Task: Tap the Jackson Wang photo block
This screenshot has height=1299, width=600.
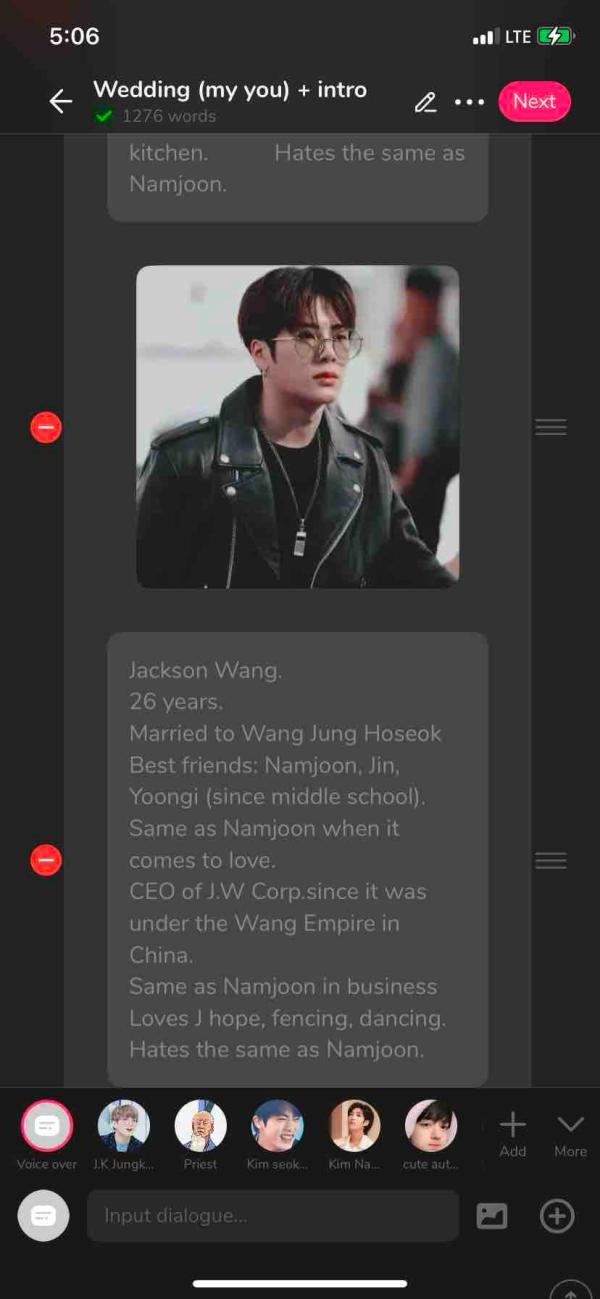Action: tap(297, 427)
